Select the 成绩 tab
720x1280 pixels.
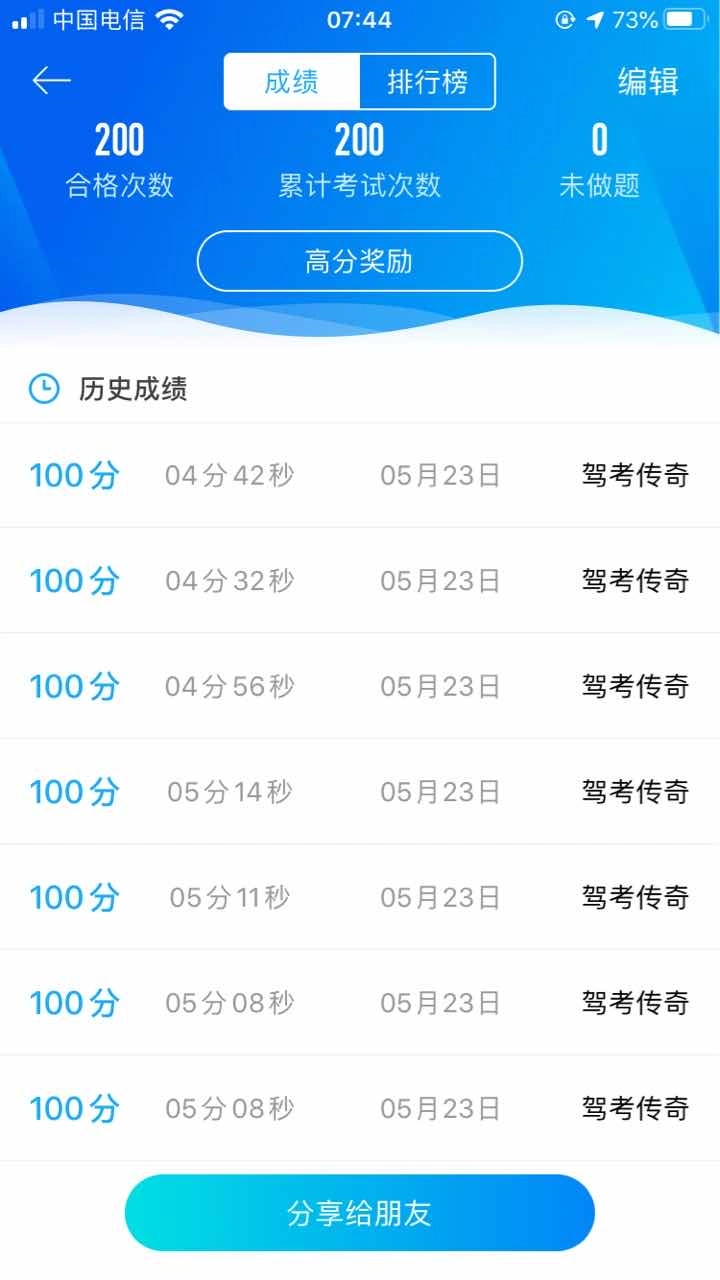click(292, 82)
